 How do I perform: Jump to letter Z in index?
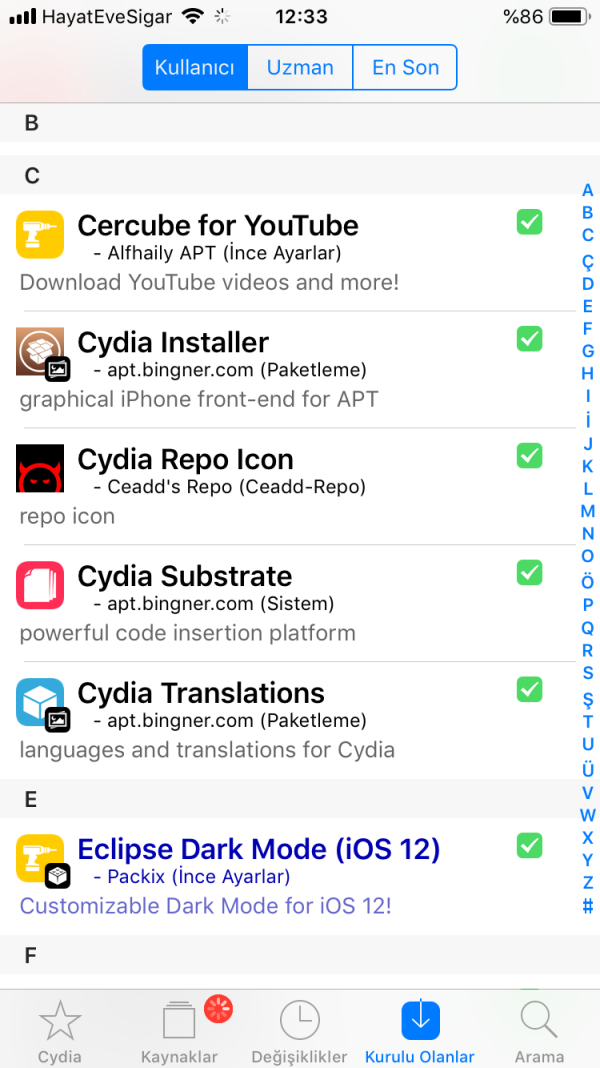tap(588, 883)
